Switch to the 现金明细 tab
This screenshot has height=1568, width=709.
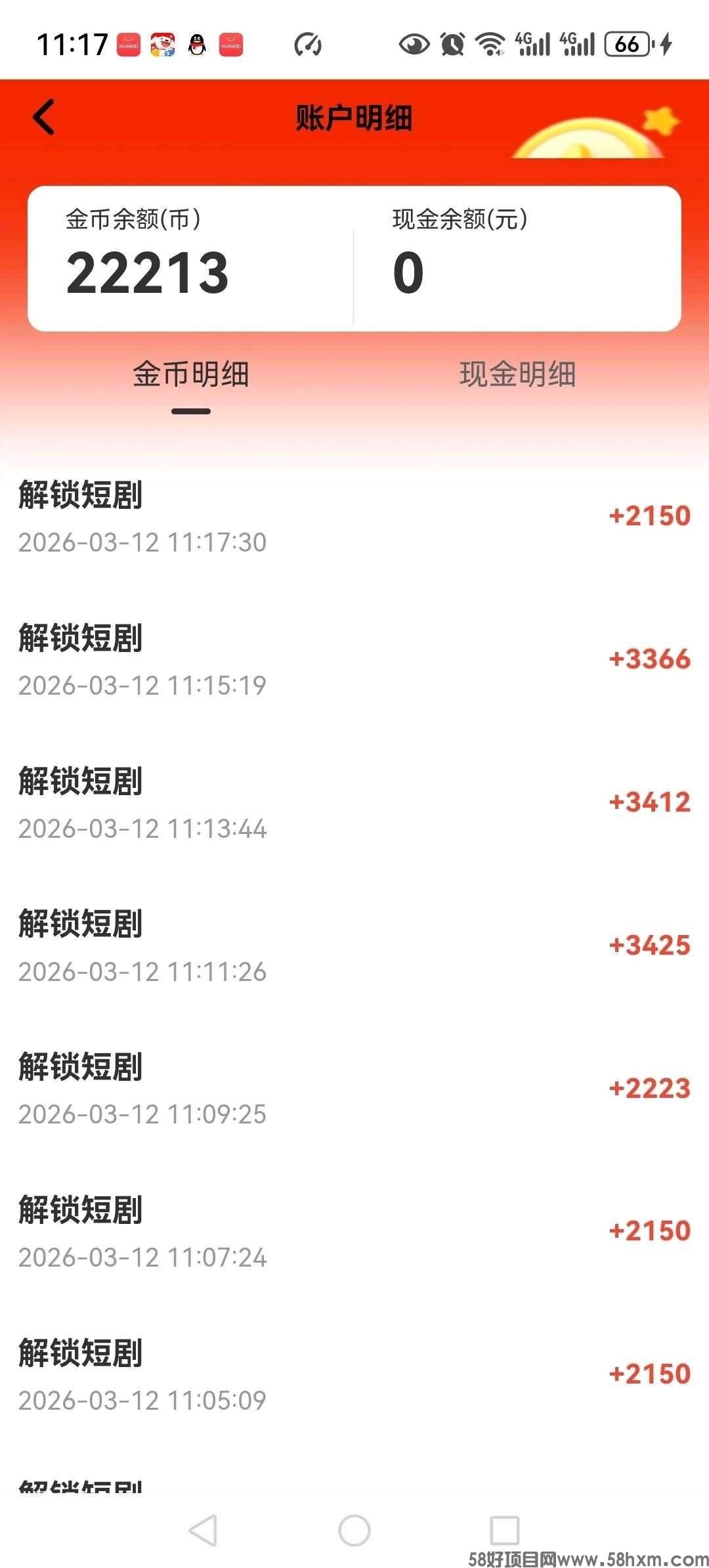(x=517, y=374)
